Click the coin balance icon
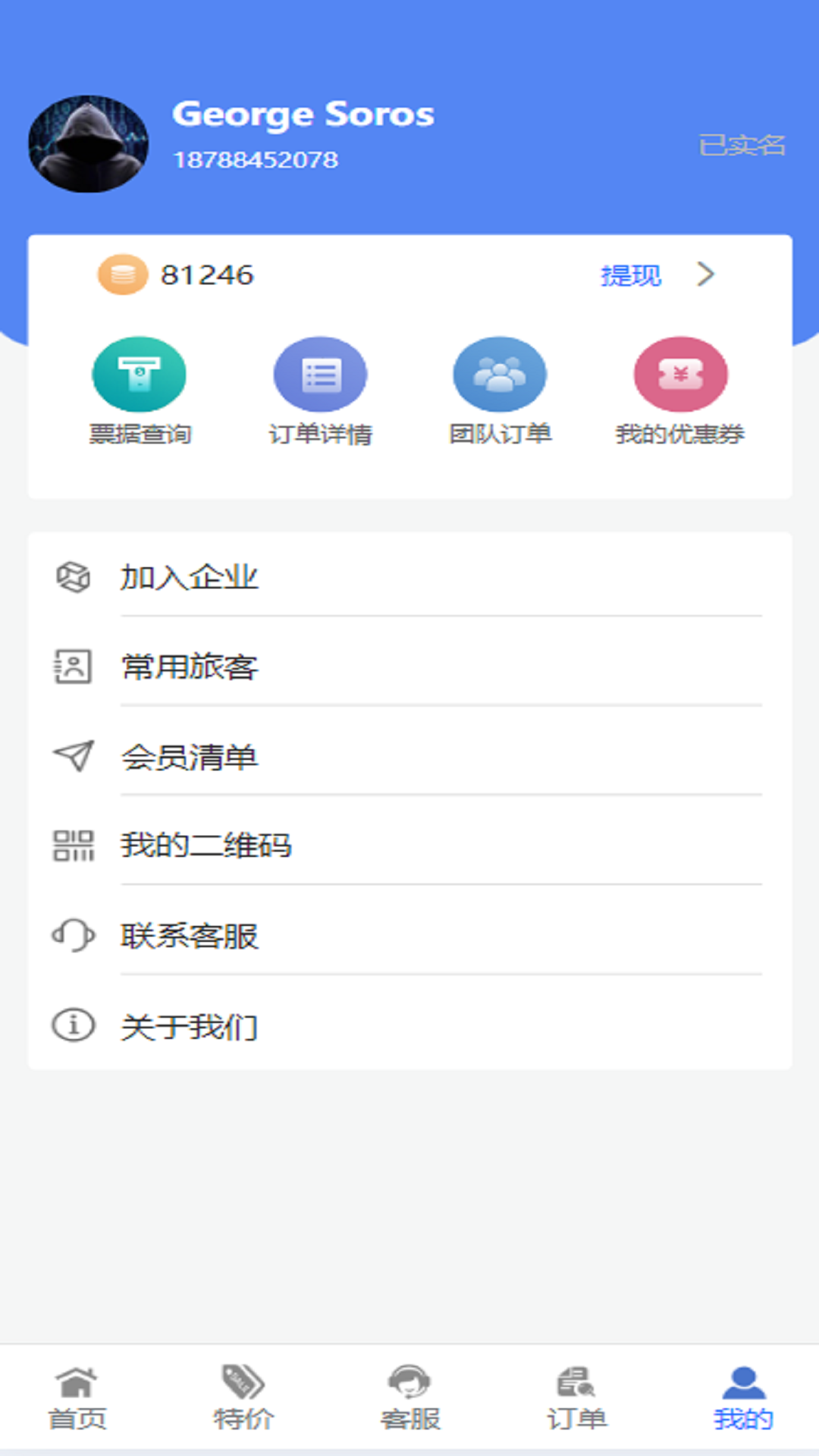This screenshot has width=819, height=1456. click(122, 275)
